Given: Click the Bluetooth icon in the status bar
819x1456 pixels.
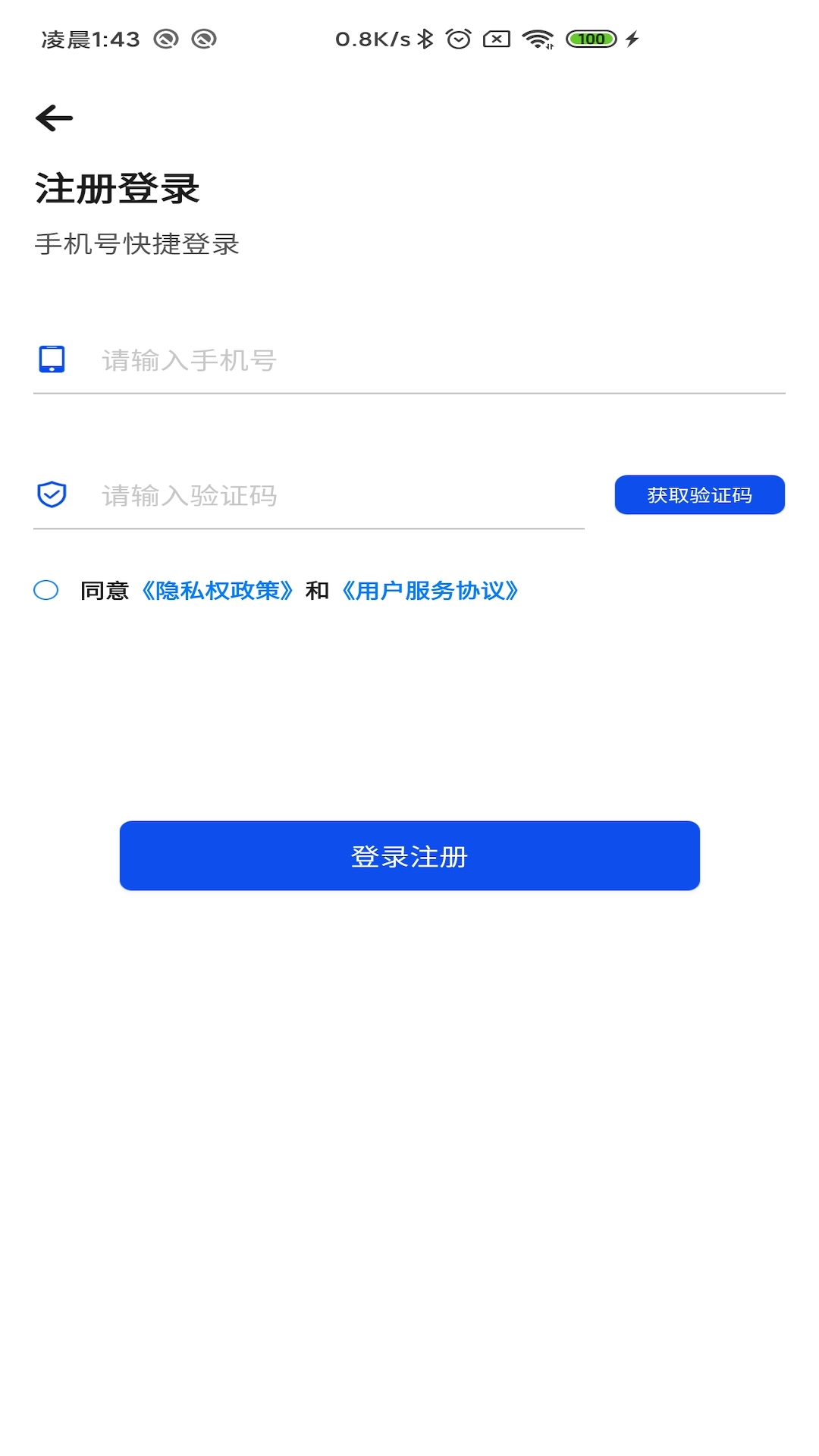Looking at the screenshot, I should (425, 38).
